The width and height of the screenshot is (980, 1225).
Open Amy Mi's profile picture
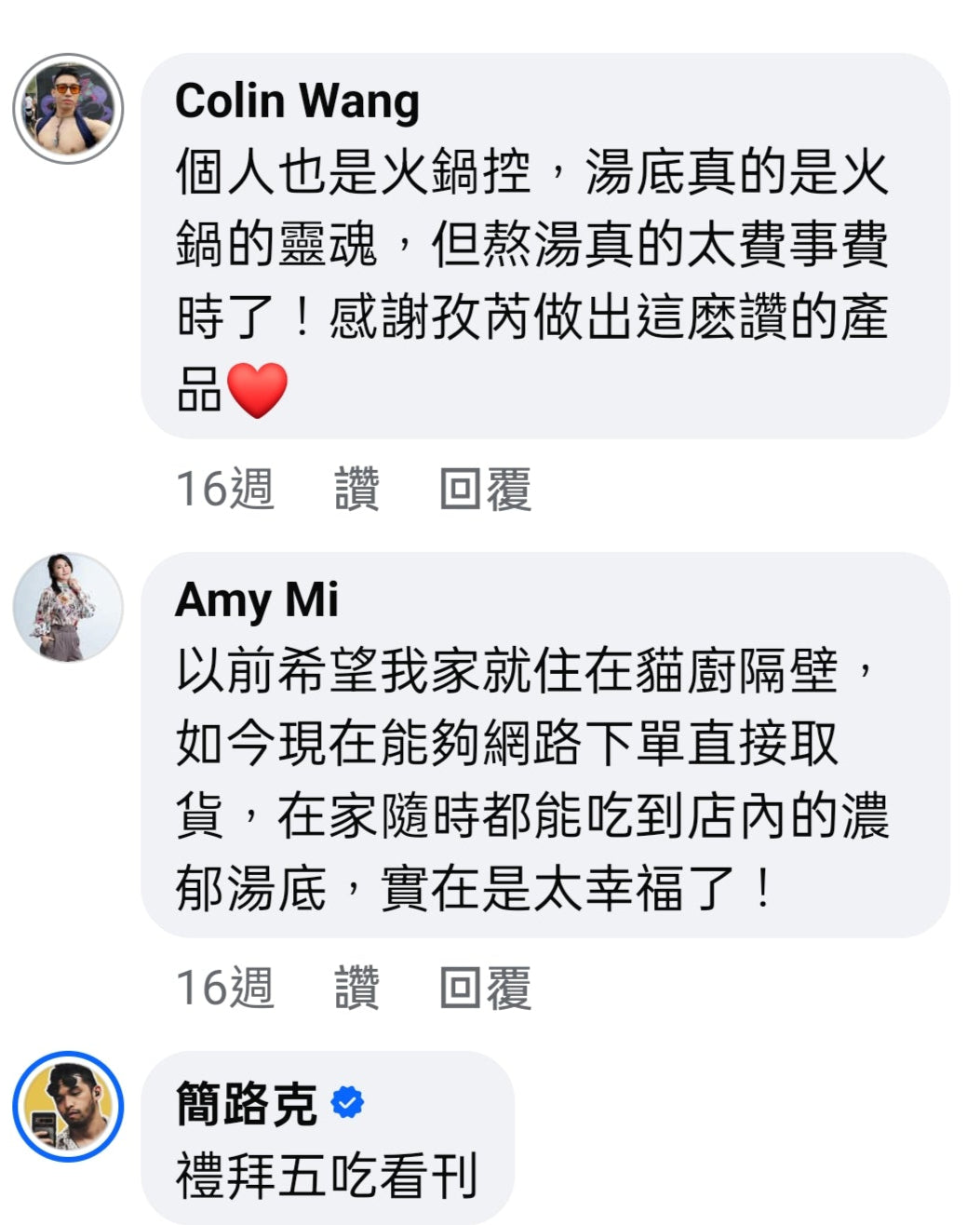[x=68, y=607]
